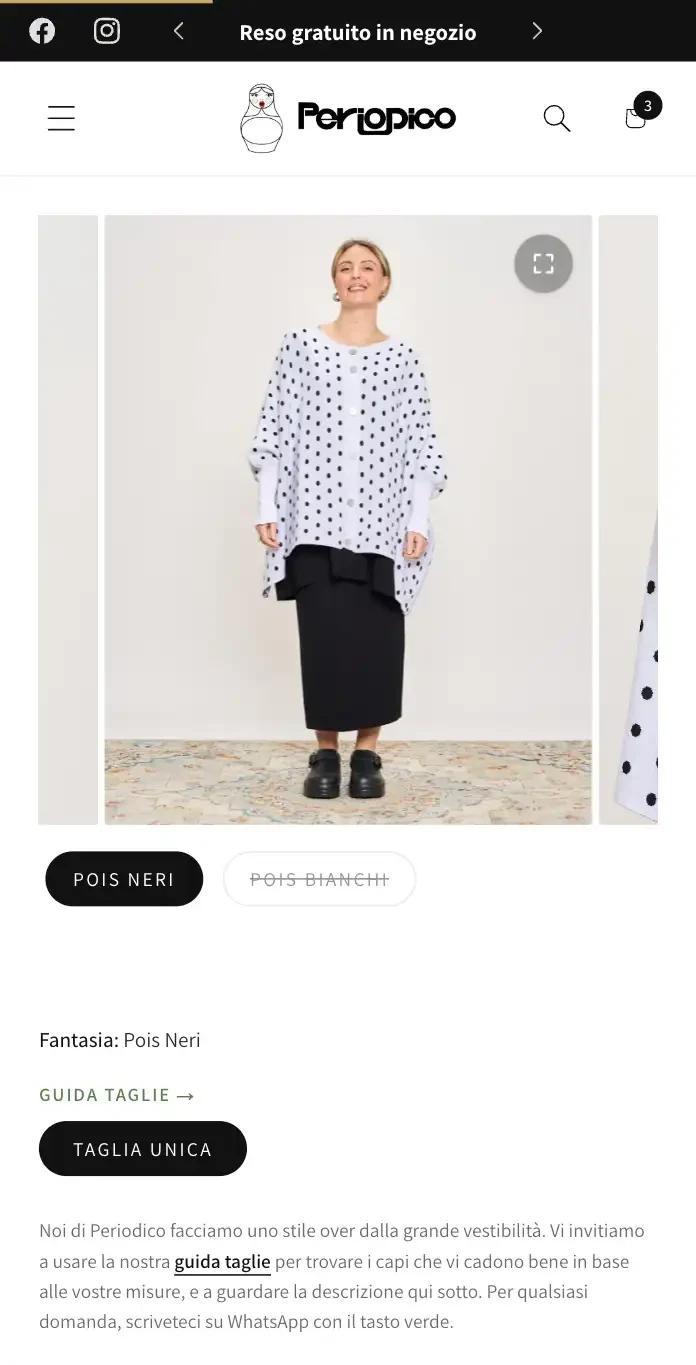The height and width of the screenshot is (1365, 696).
Task: Open the Guida Taglie size guide
Action: coord(116,1095)
